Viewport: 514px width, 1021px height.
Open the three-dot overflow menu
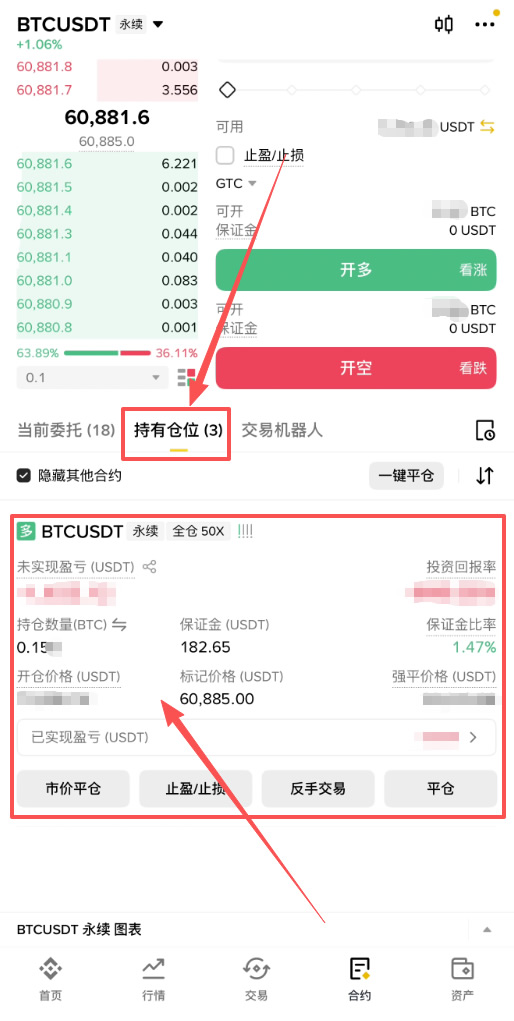[x=485, y=25]
